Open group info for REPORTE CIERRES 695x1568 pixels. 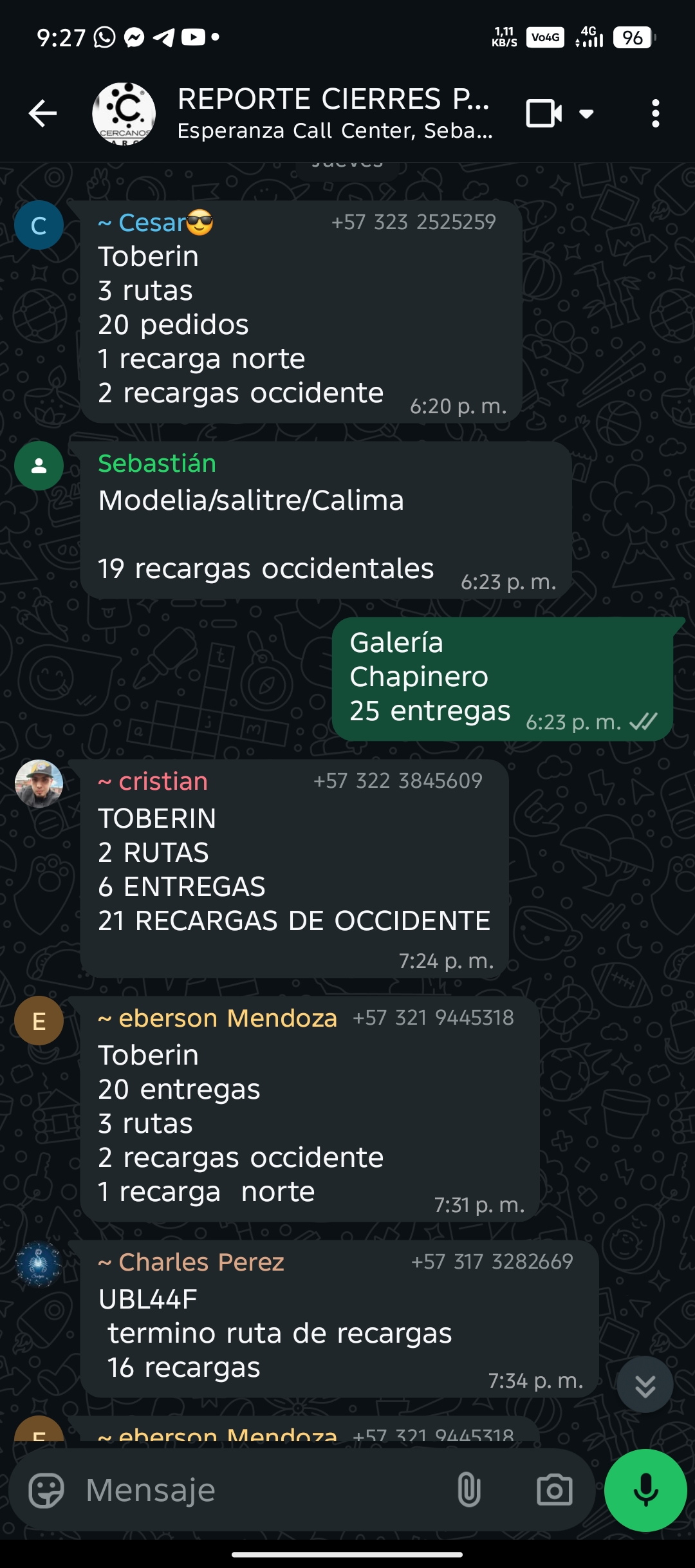pos(334,113)
